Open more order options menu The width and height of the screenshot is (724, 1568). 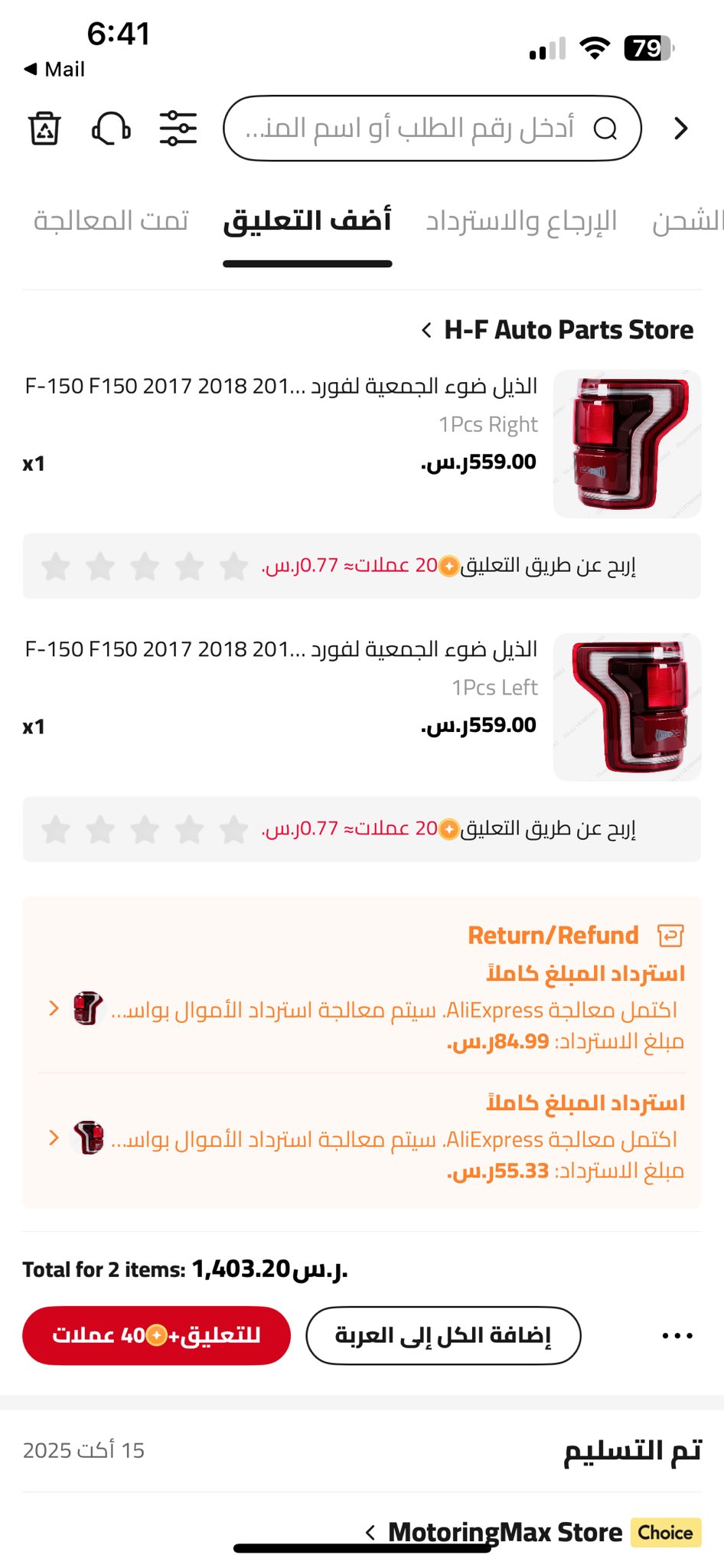click(x=677, y=1335)
